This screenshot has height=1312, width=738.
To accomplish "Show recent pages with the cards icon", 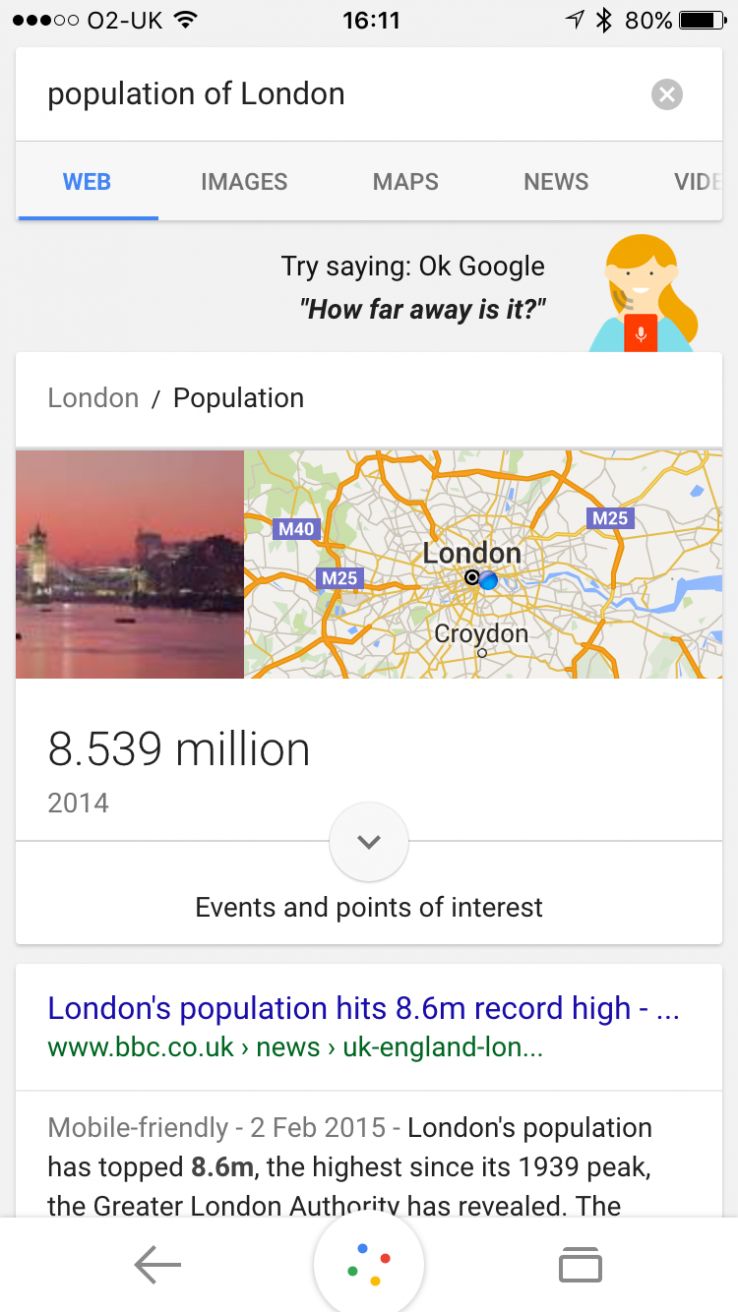I will 580,1265.
